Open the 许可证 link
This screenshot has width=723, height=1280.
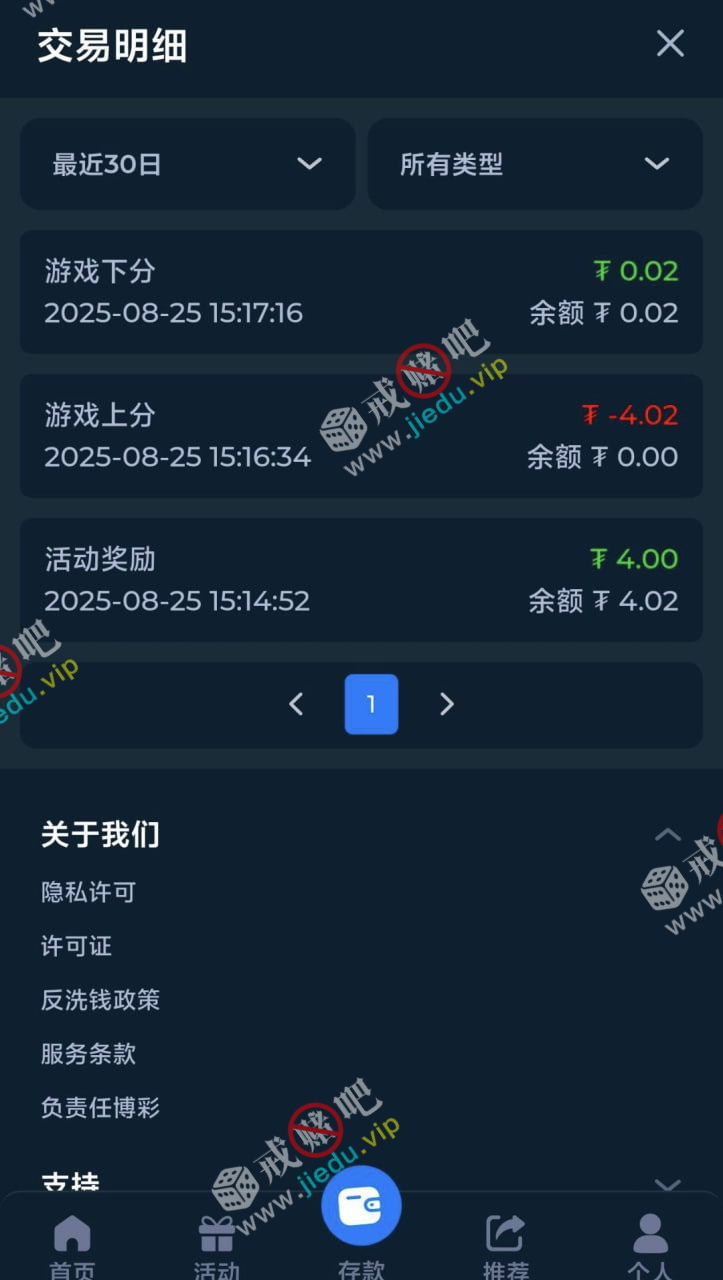pyautogui.click(x=76, y=946)
